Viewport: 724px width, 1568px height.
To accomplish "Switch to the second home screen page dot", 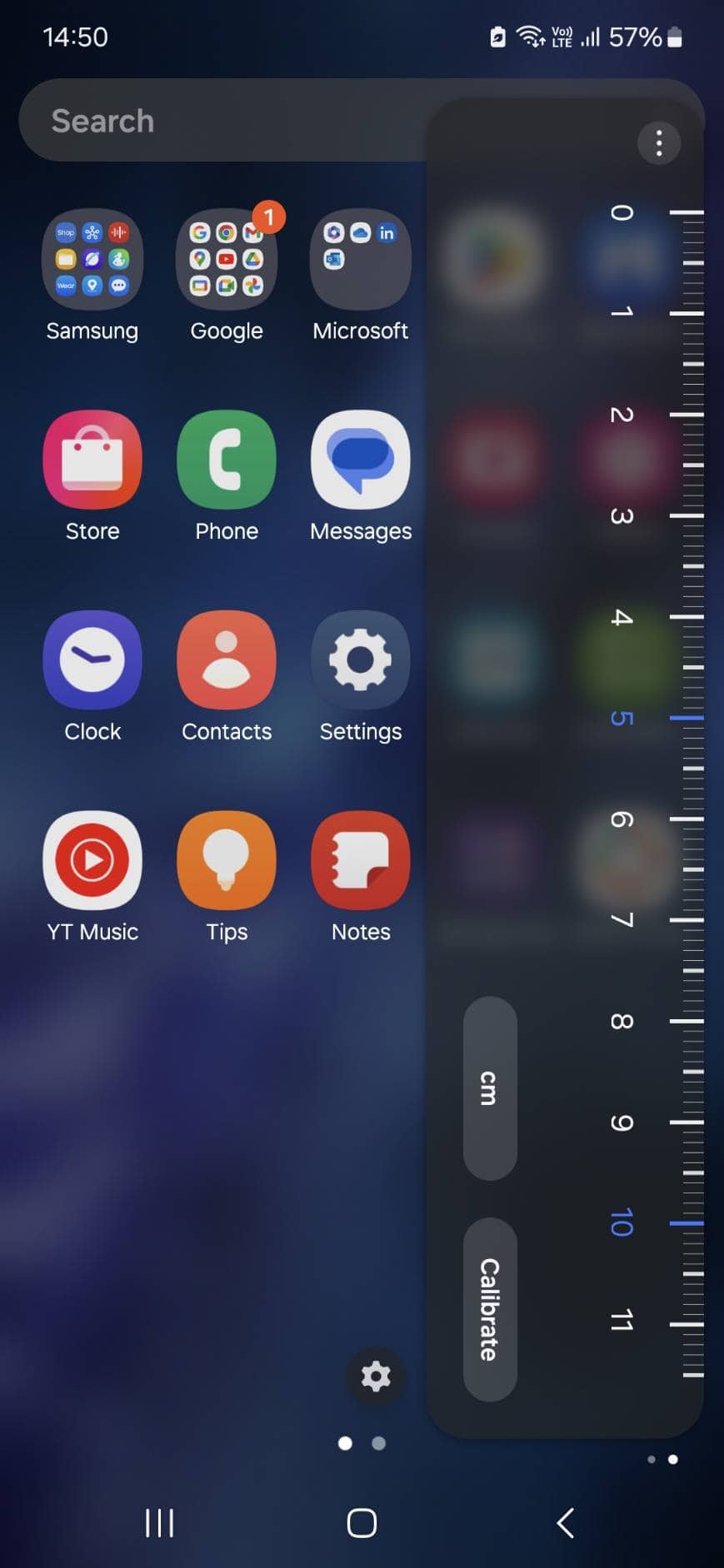I will point(377,1443).
